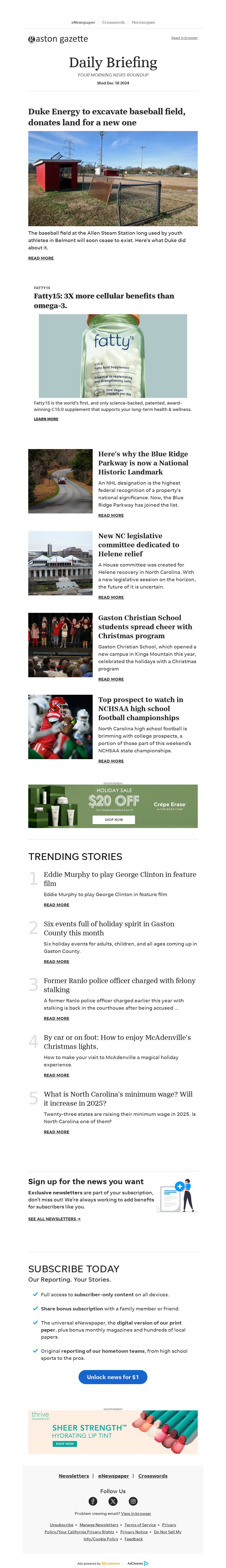The width and height of the screenshot is (226, 1568).
Task: Tap the Unlock news for $1 button
Action: tap(113, 1377)
